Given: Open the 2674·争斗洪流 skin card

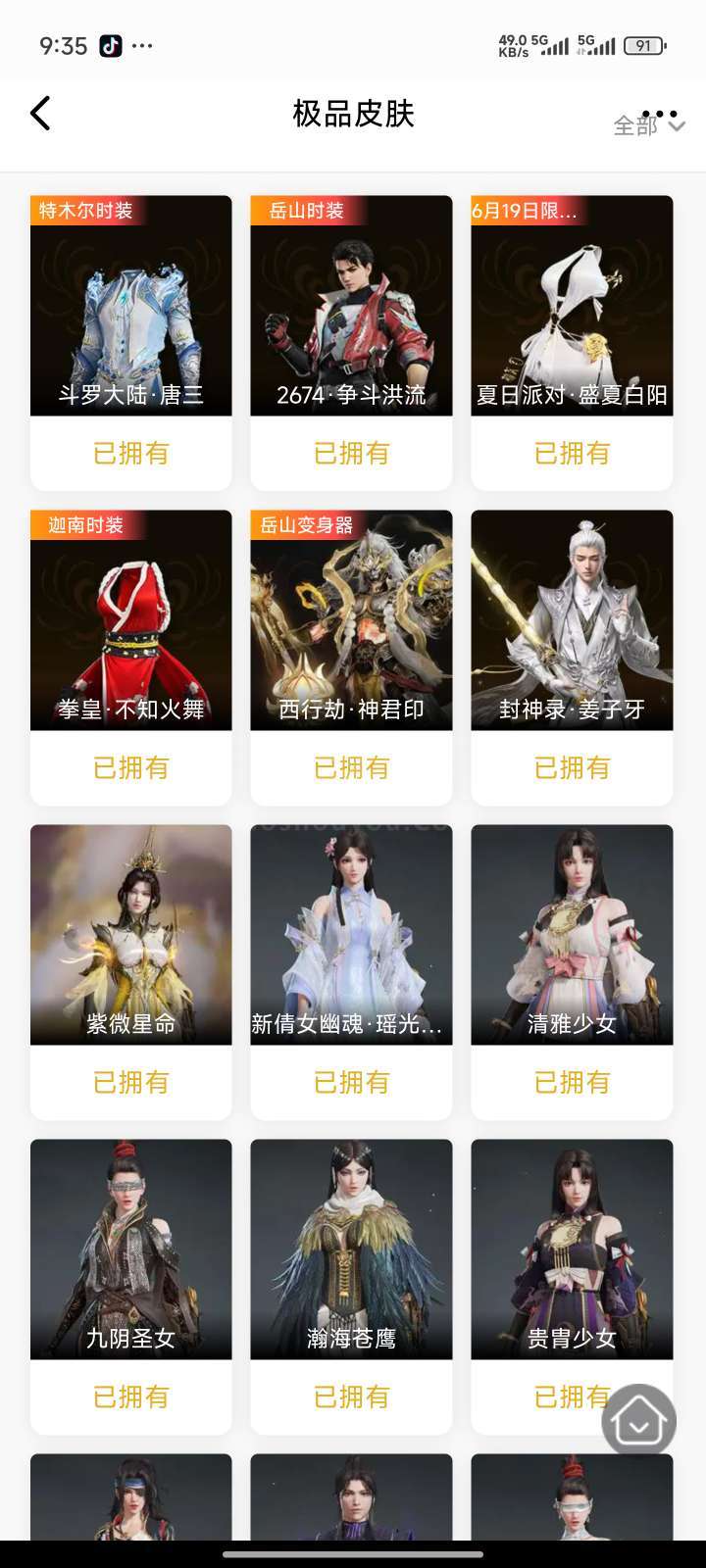Looking at the screenshot, I should (351, 306).
